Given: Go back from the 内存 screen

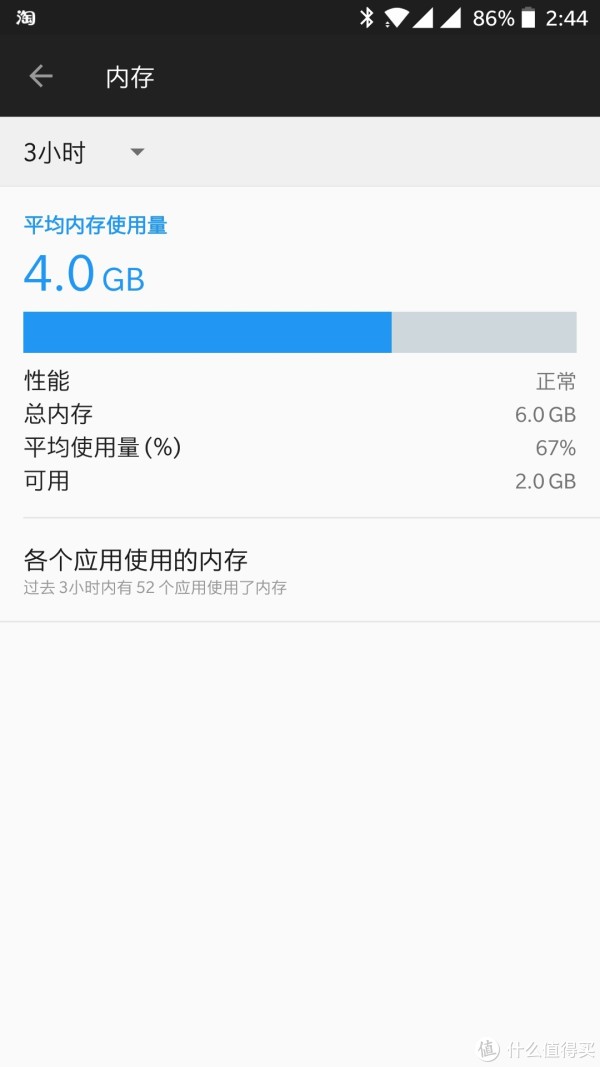Looking at the screenshot, I should (x=41, y=76).
